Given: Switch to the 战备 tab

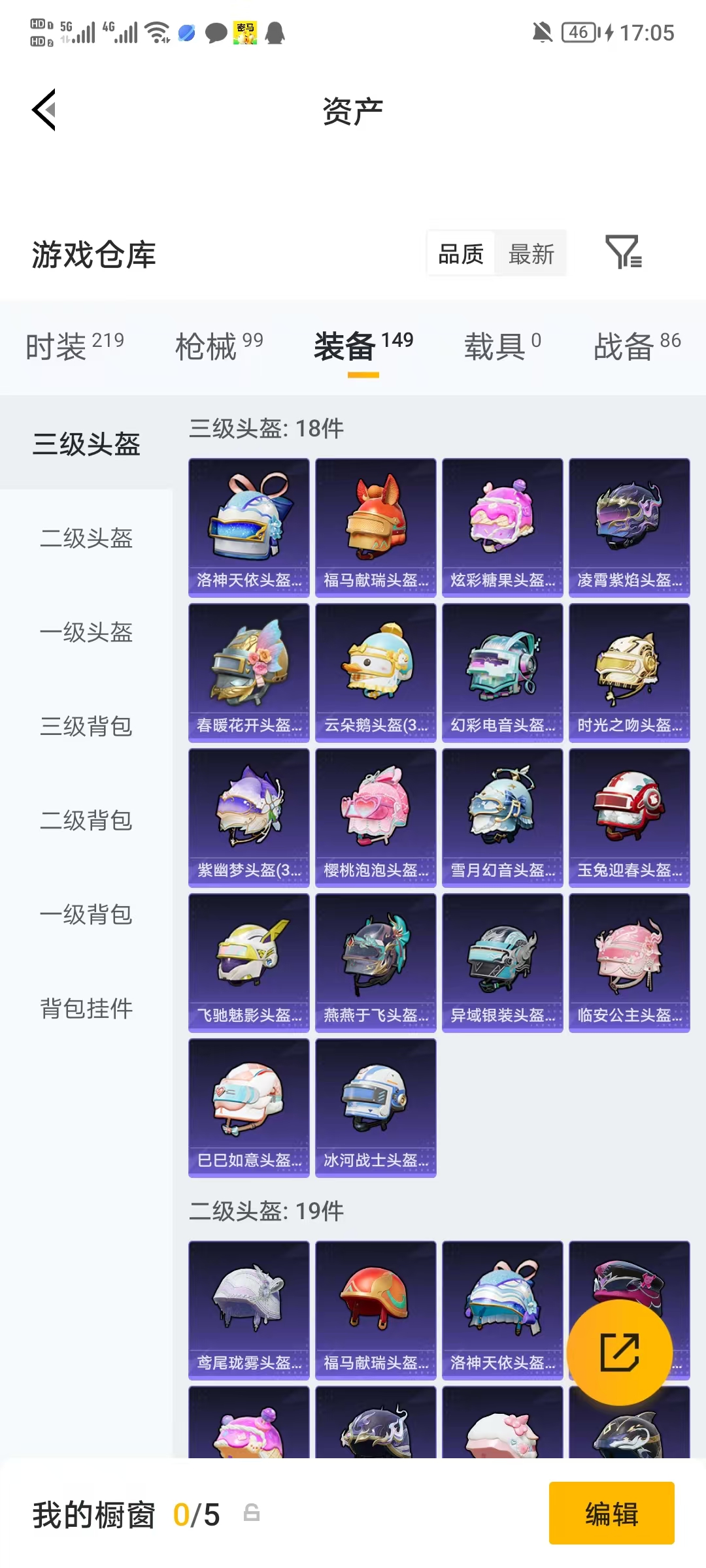Looking at the screenshot, I should point(637,345).
